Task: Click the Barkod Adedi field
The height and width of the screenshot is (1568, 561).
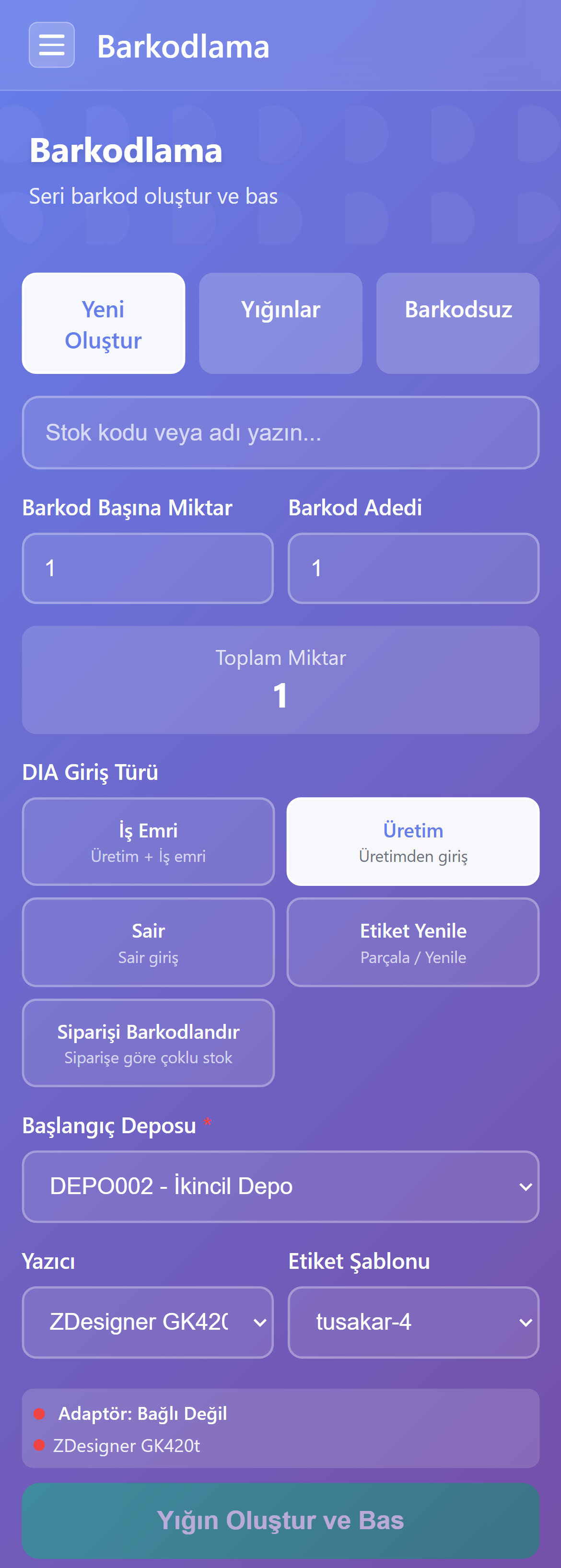Action: [x=413, y=567]
